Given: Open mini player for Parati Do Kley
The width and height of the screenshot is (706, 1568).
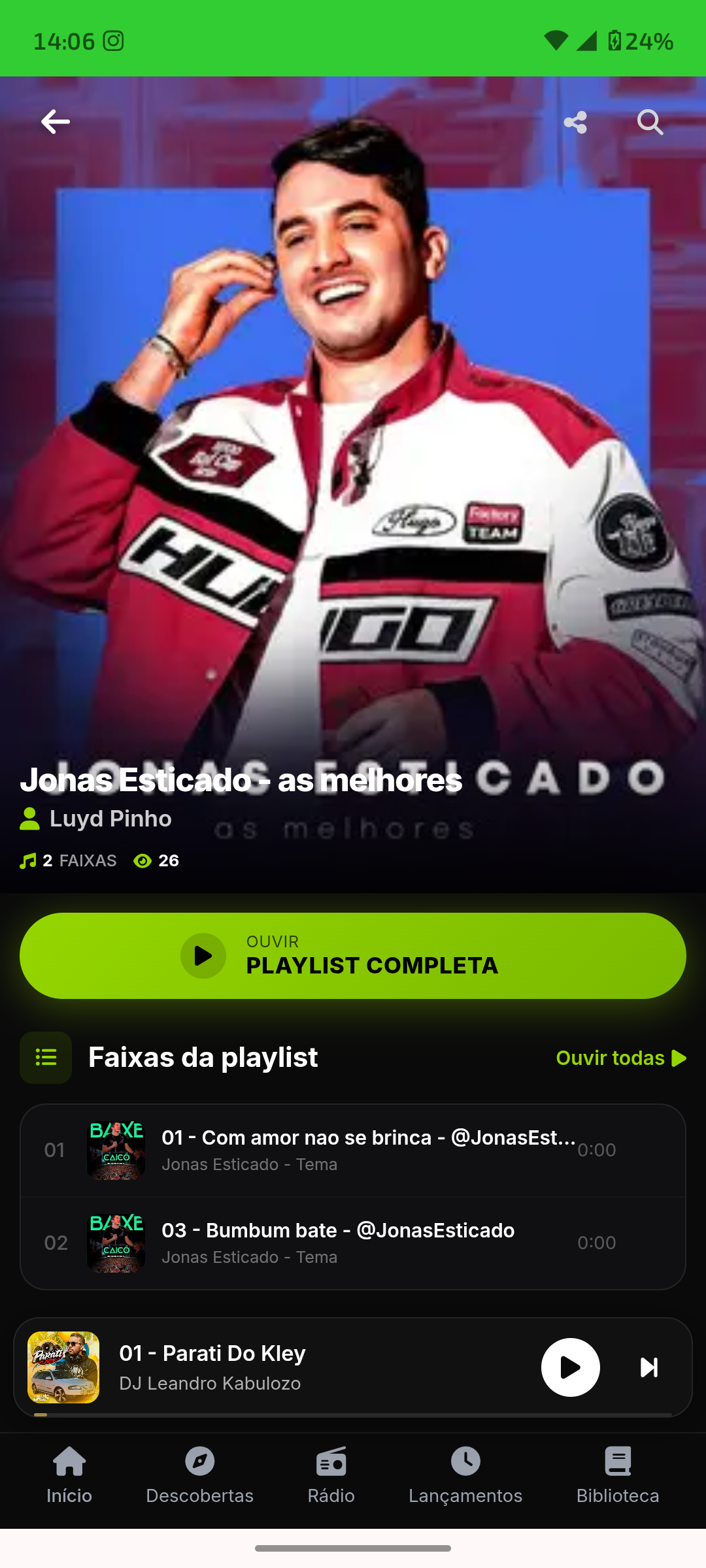Looking at the screenshot, I should point(275,1367).
